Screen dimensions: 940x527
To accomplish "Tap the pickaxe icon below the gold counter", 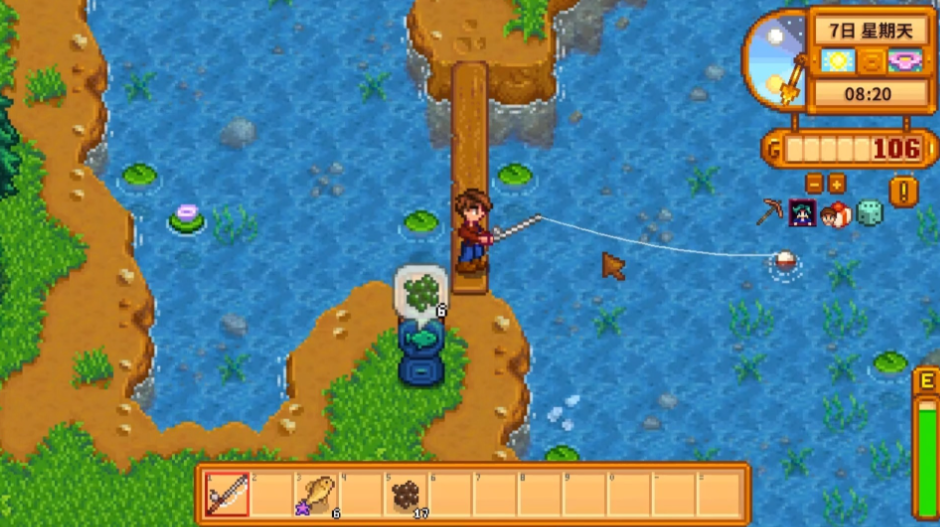I will tap(770, 212).
